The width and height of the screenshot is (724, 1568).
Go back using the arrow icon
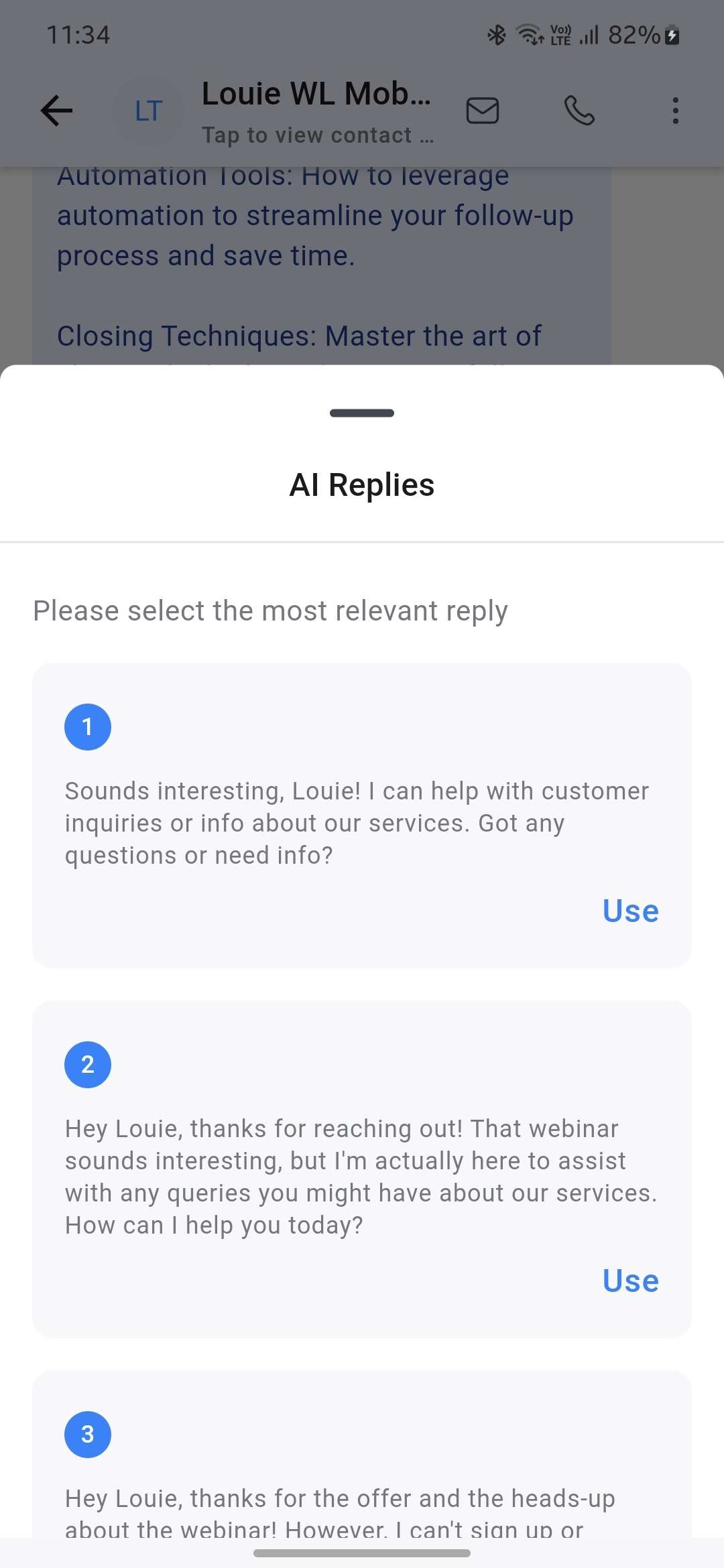(56, 111)
